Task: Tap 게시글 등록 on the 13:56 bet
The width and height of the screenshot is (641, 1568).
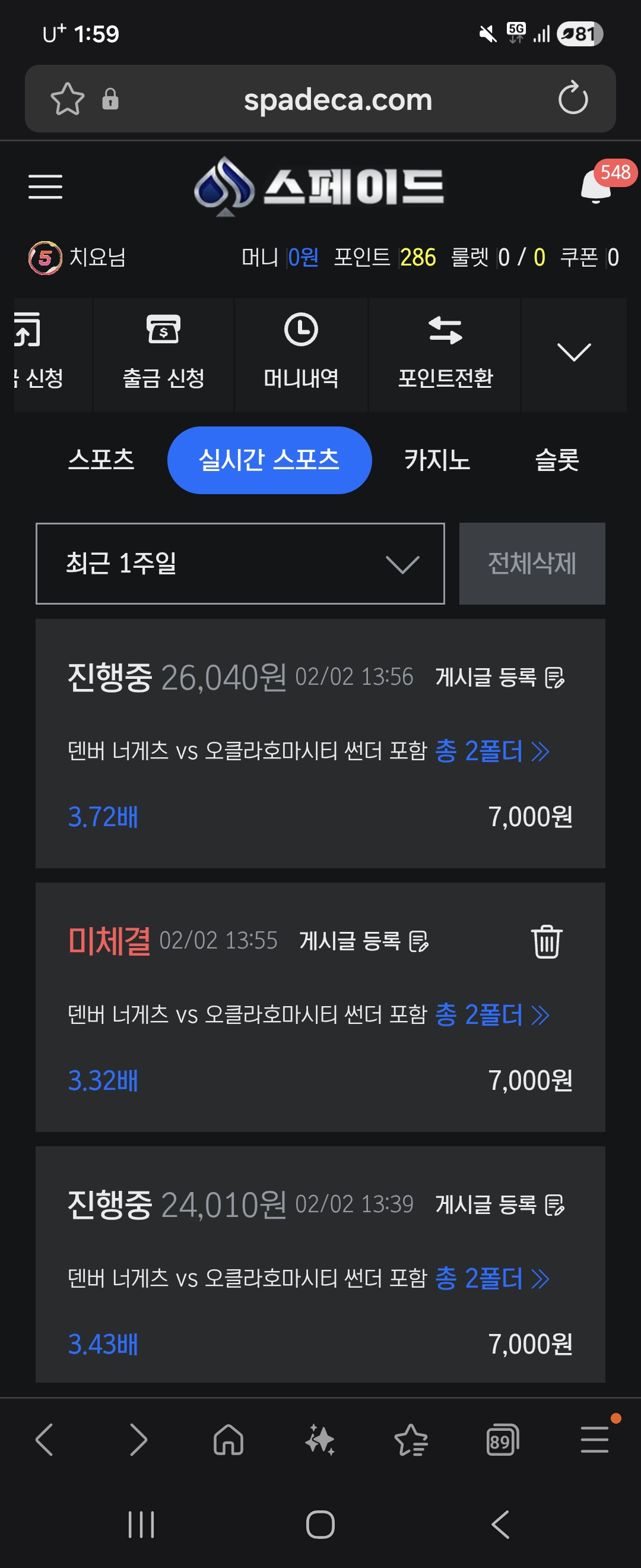Action: (500, 677)
